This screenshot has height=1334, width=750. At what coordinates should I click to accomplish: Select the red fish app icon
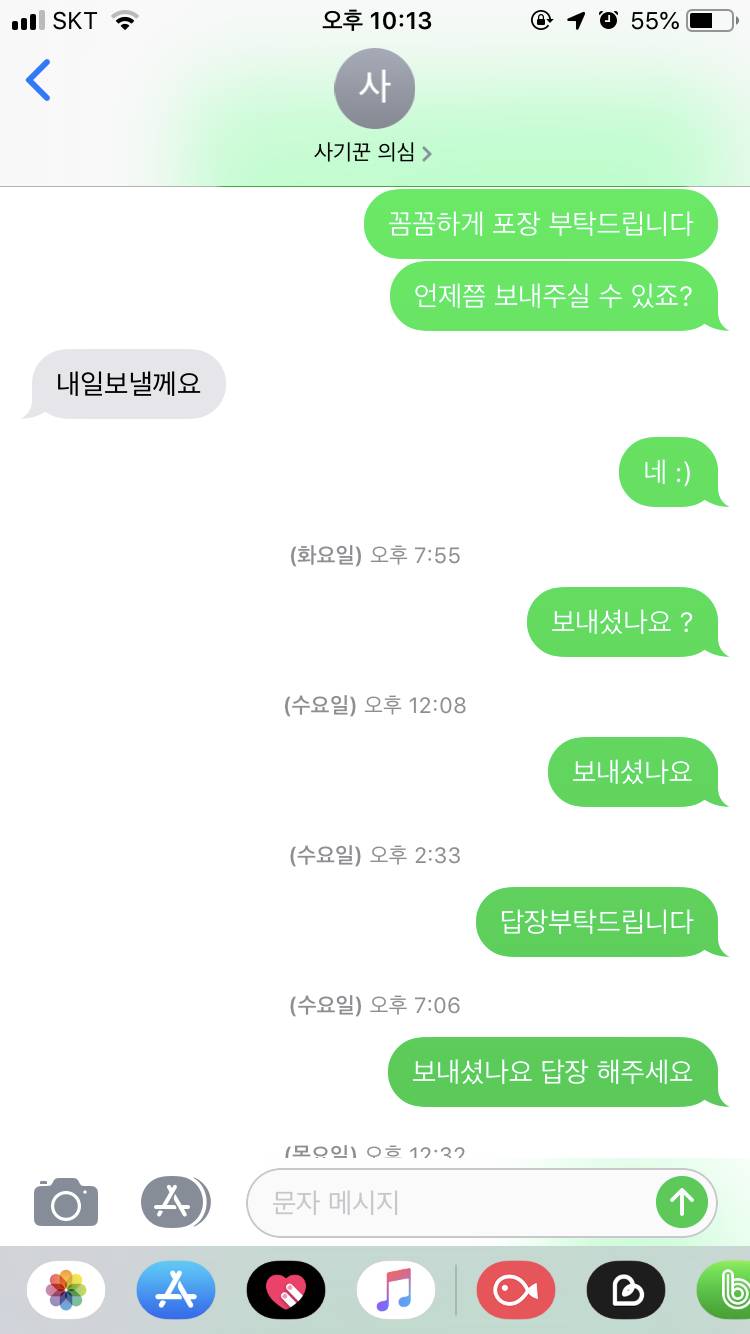[515, 1290]
